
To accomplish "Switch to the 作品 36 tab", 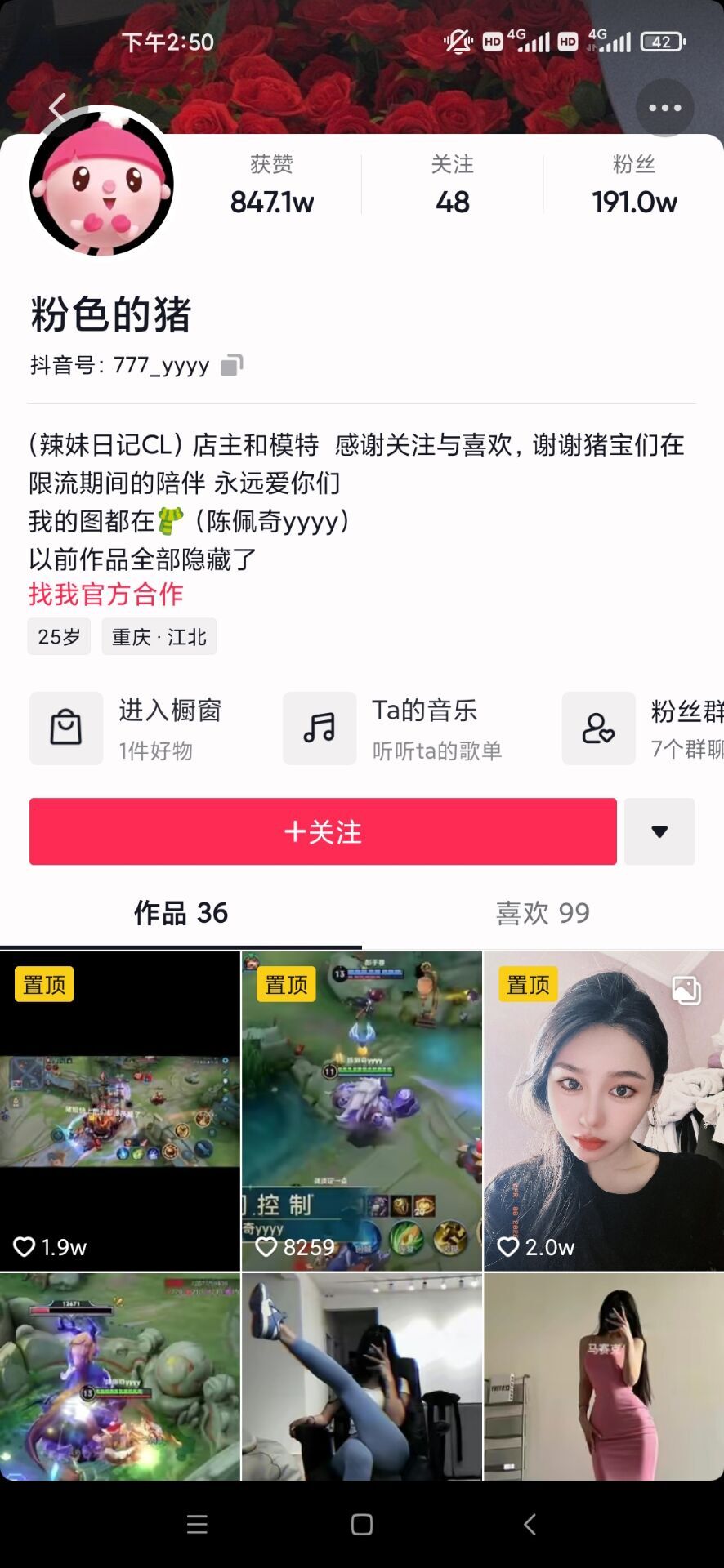I will click(181, 913).
